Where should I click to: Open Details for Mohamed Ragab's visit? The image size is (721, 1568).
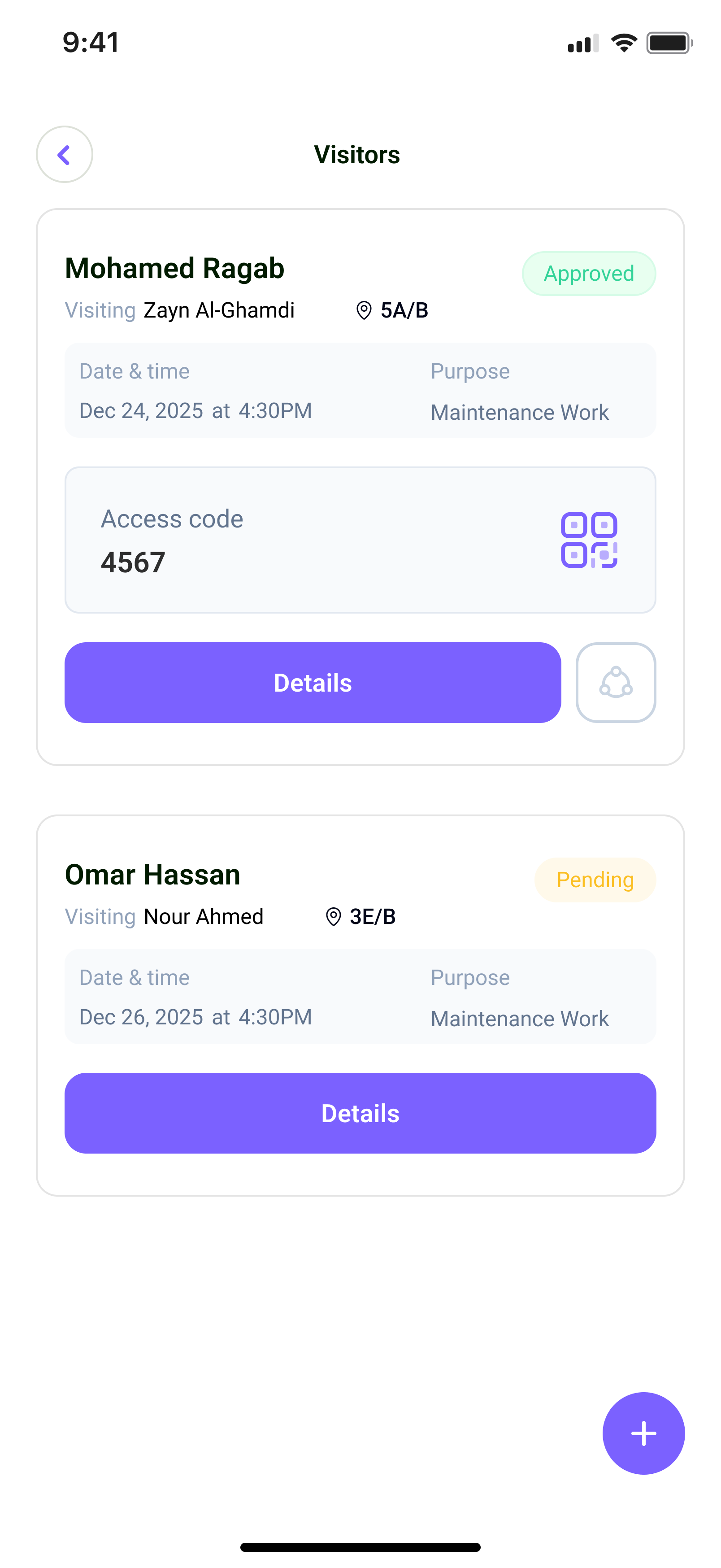point(312,682)
